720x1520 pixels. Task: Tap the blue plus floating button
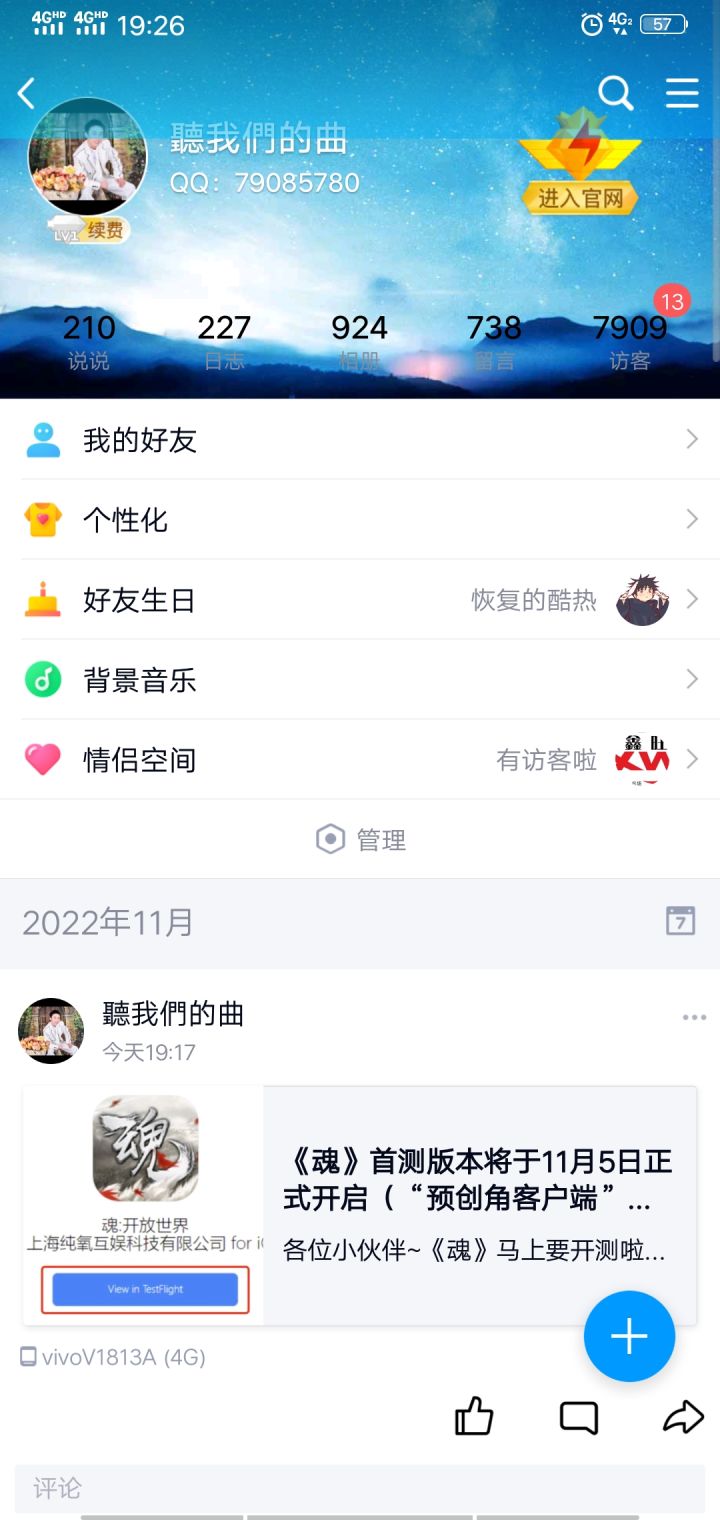[629, 1336]
